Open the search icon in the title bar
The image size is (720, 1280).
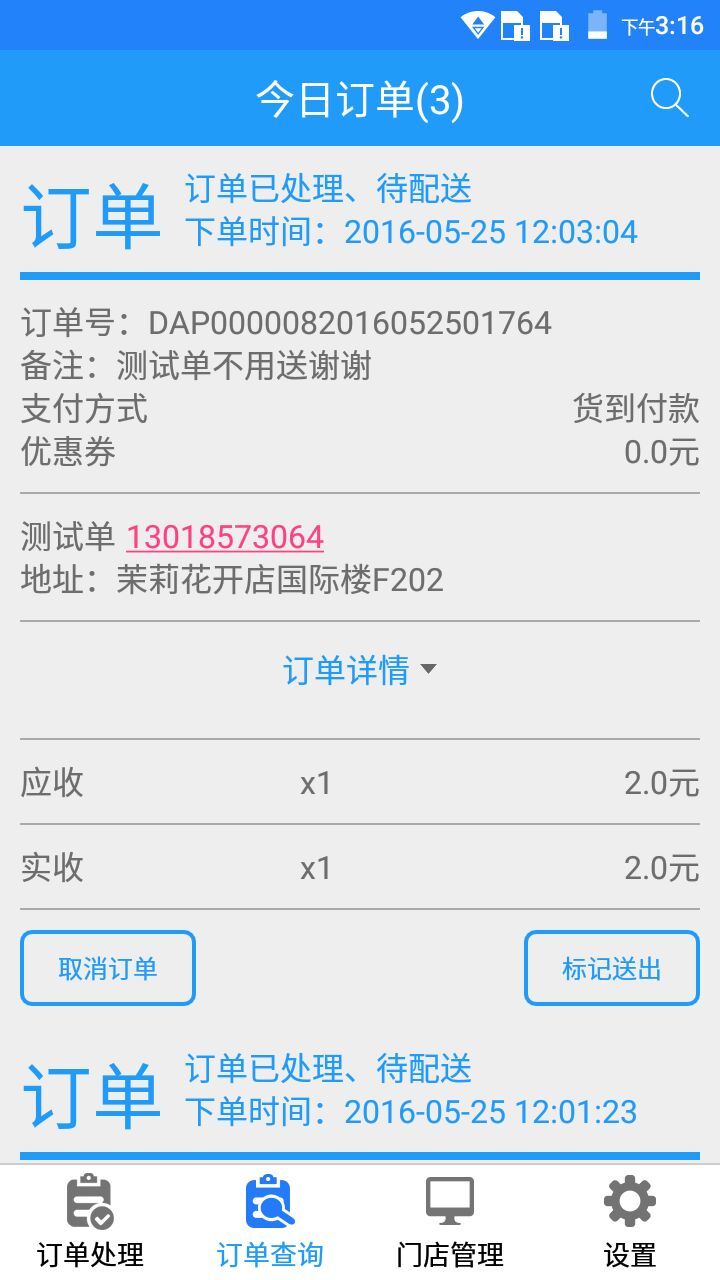pos(668,97)
